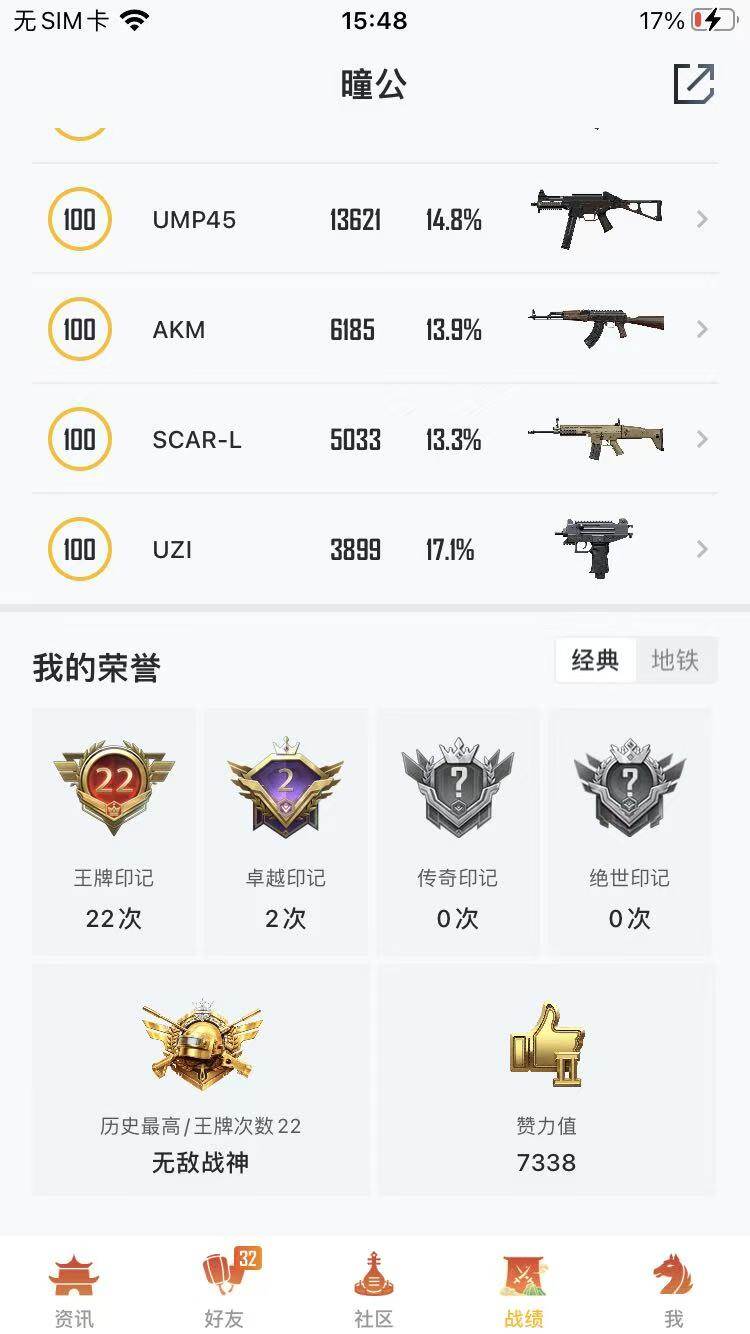Expand AKM weapon details via chevron

[x=703, y=329]
